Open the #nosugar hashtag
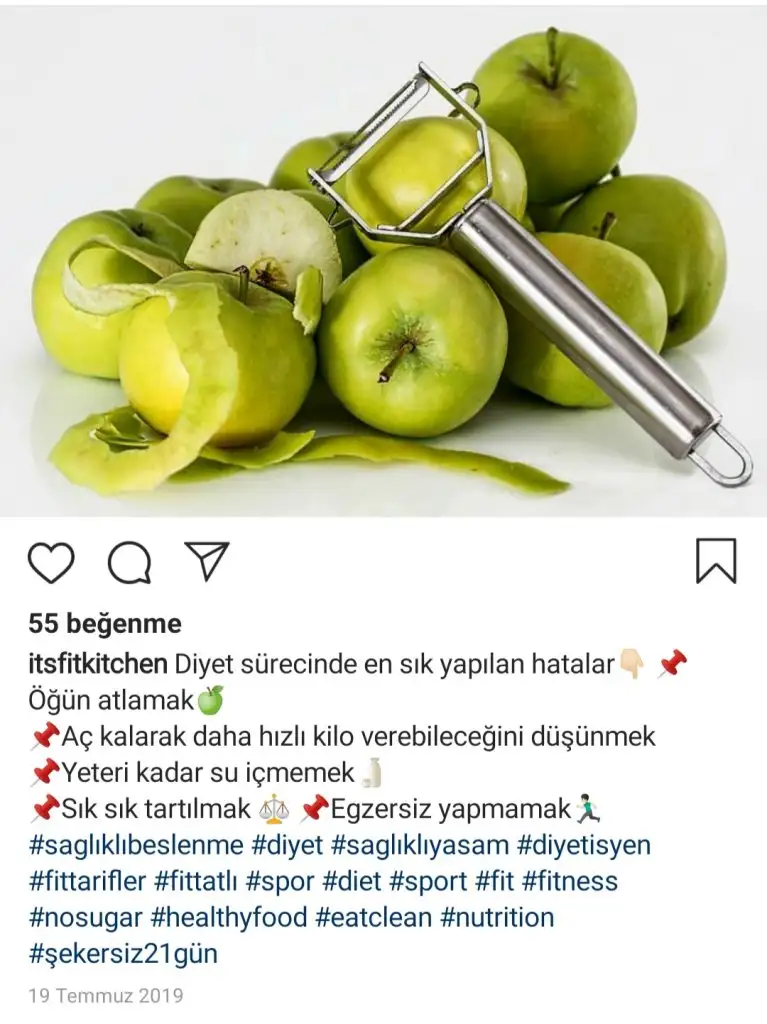The image size is (767, 1024). coord(84,917)
